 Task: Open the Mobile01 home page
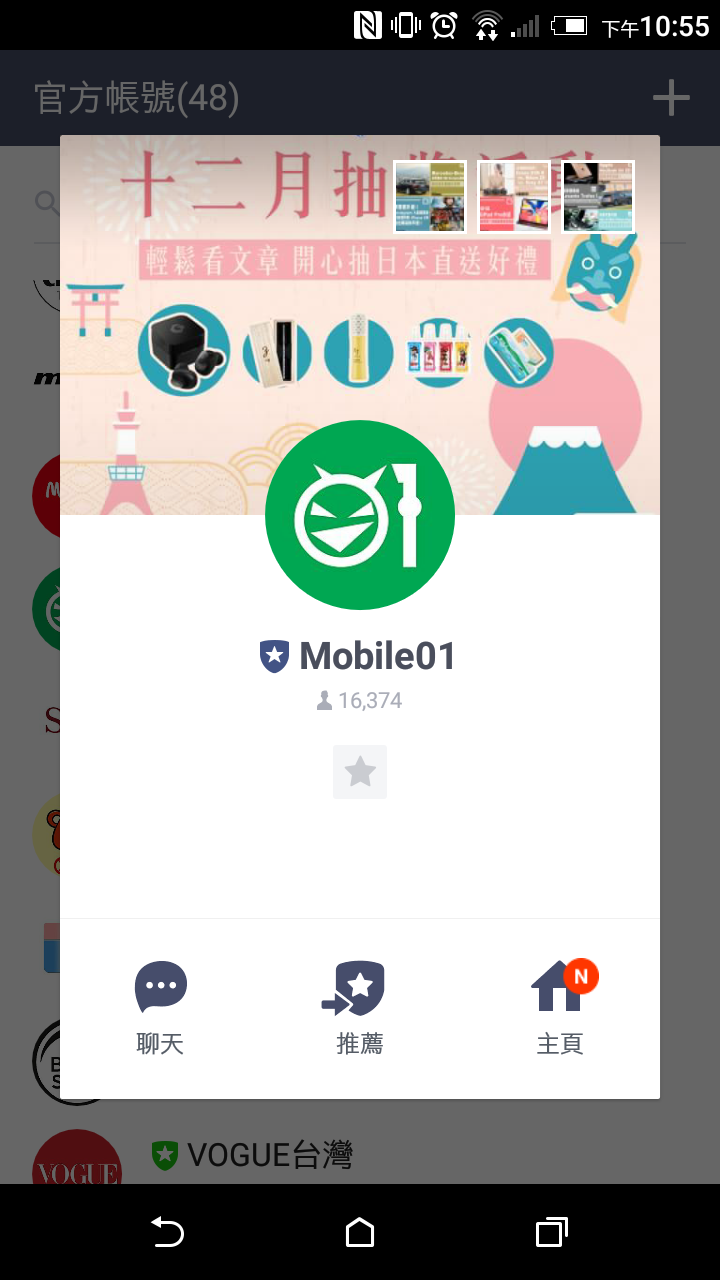(x=560, y=1007)
